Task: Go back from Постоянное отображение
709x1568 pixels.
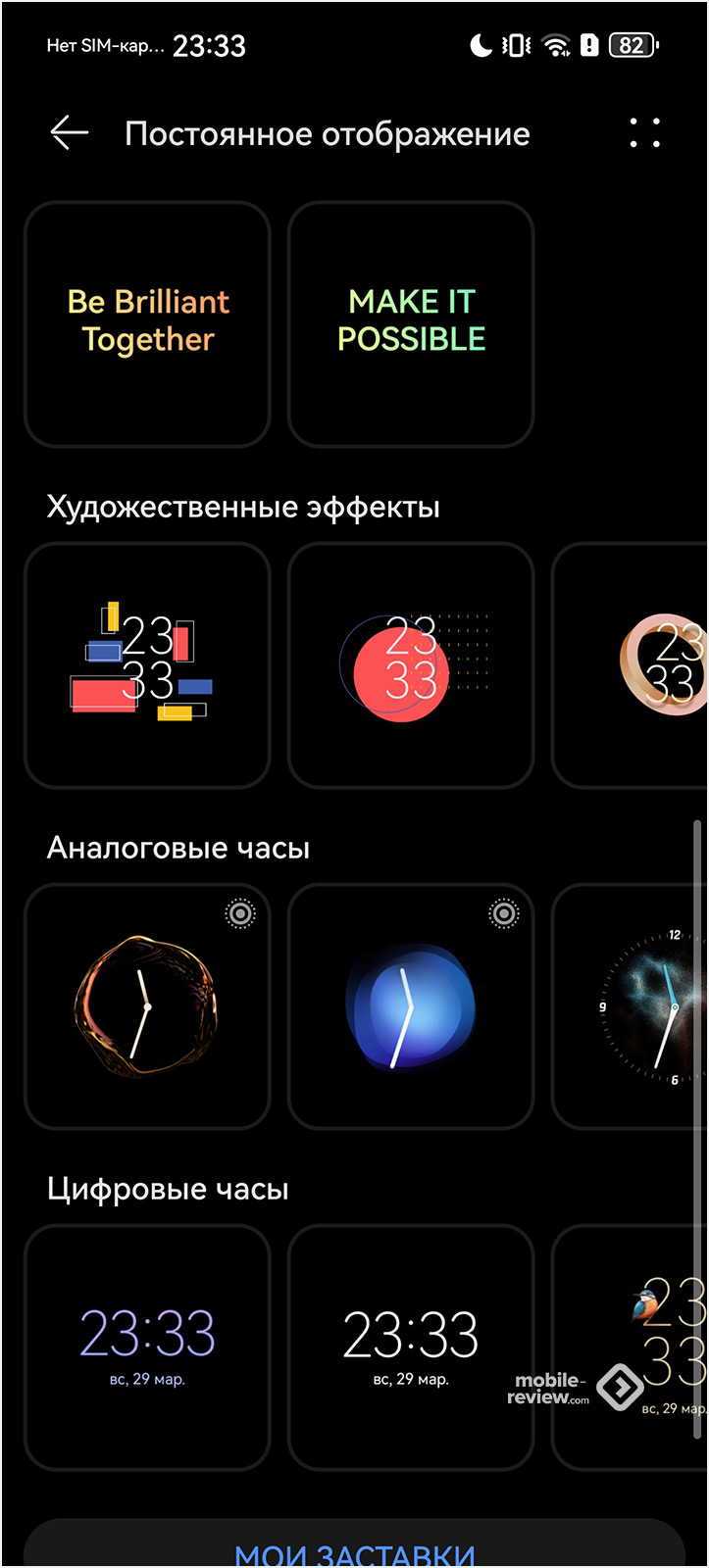Action: (69, 132)
